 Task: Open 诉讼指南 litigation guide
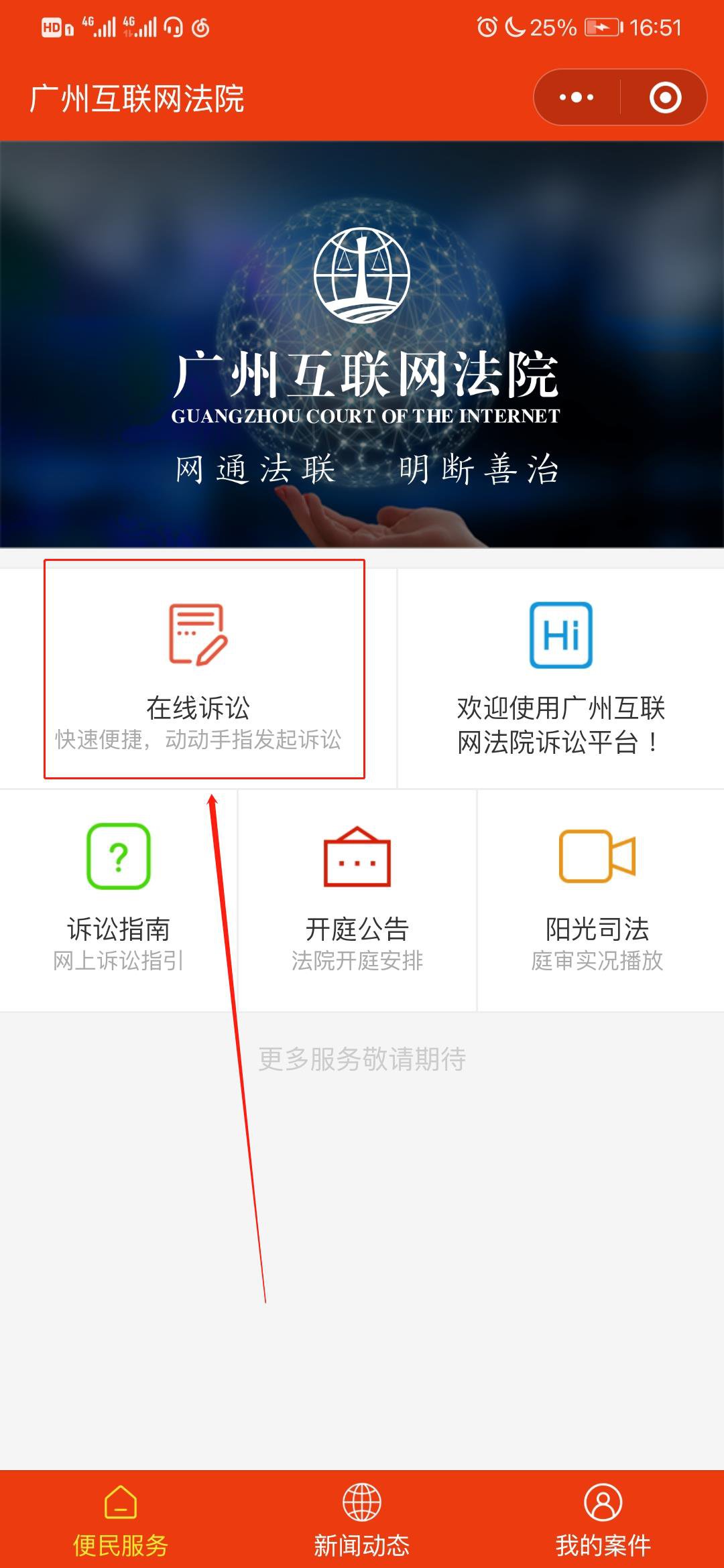pyautogui.click(x=119, y=898)
